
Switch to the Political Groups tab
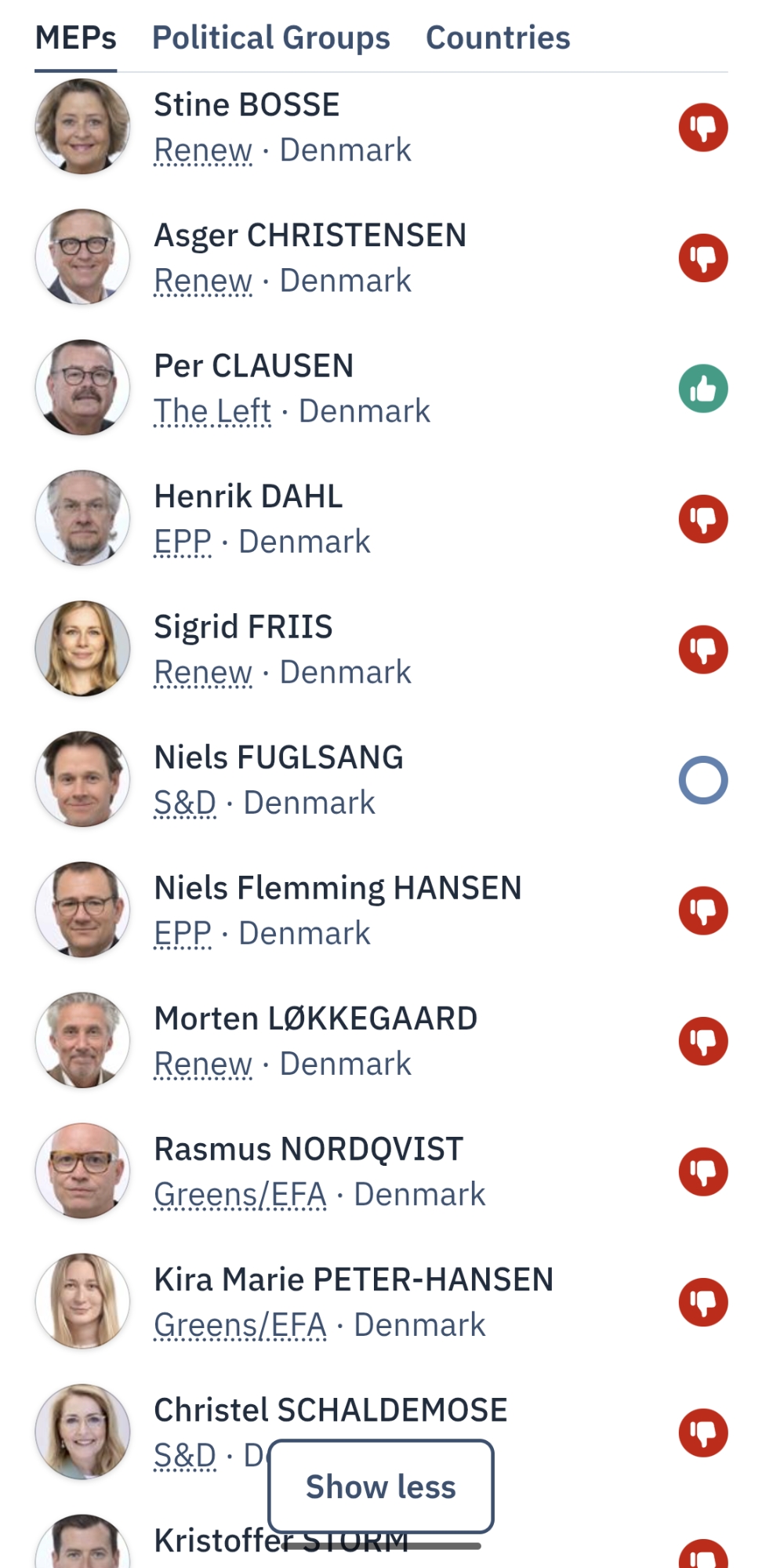(x=270, y=38)
